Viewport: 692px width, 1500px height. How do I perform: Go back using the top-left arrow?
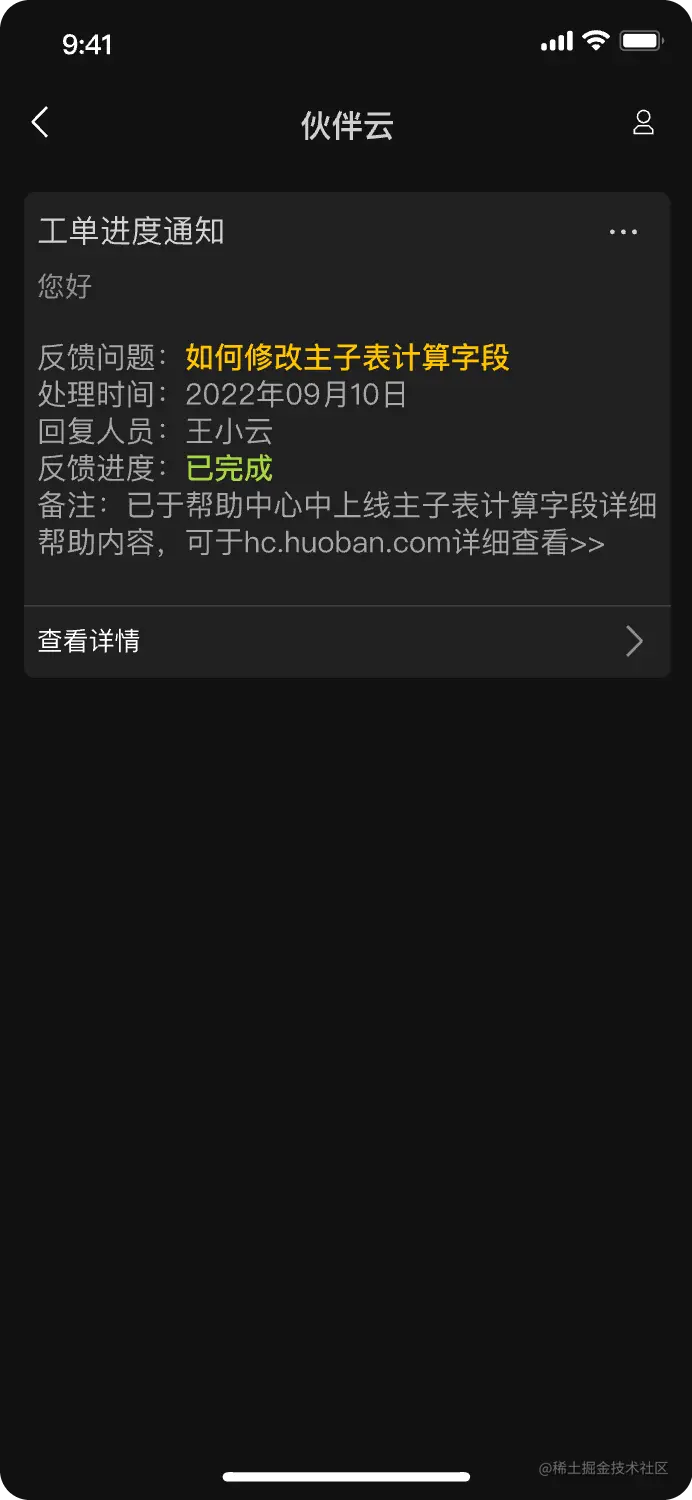[40, 123]
